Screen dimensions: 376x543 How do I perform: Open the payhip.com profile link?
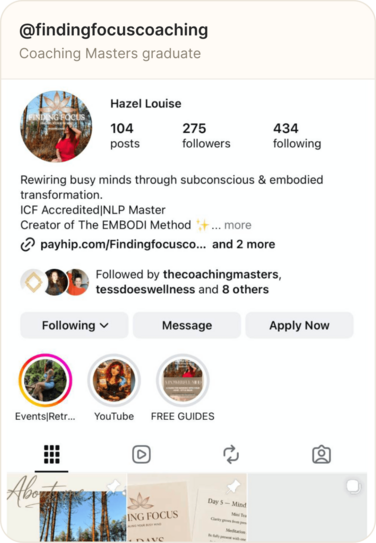[123, 244]
